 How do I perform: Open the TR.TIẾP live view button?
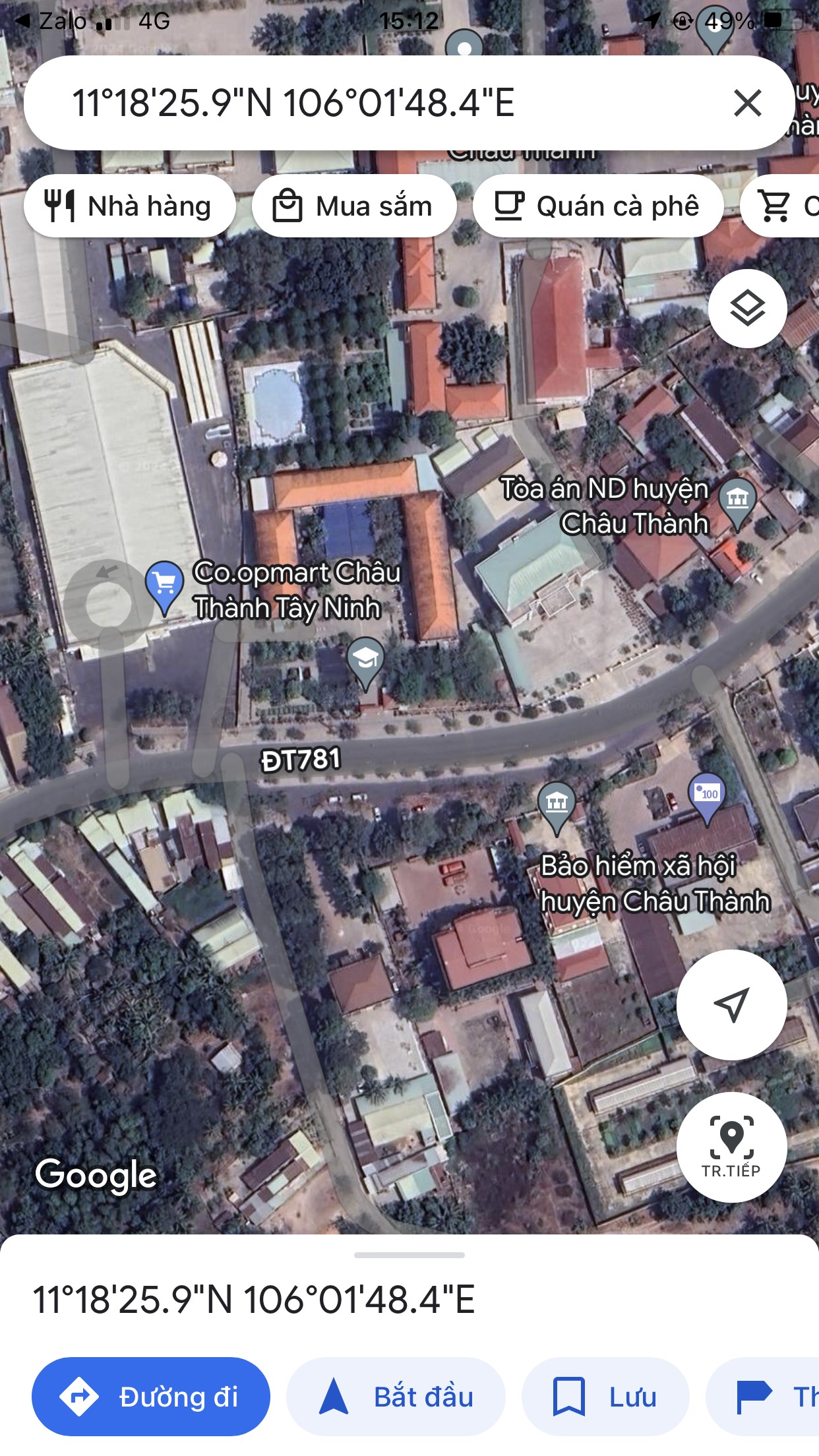coord(731,1147)
